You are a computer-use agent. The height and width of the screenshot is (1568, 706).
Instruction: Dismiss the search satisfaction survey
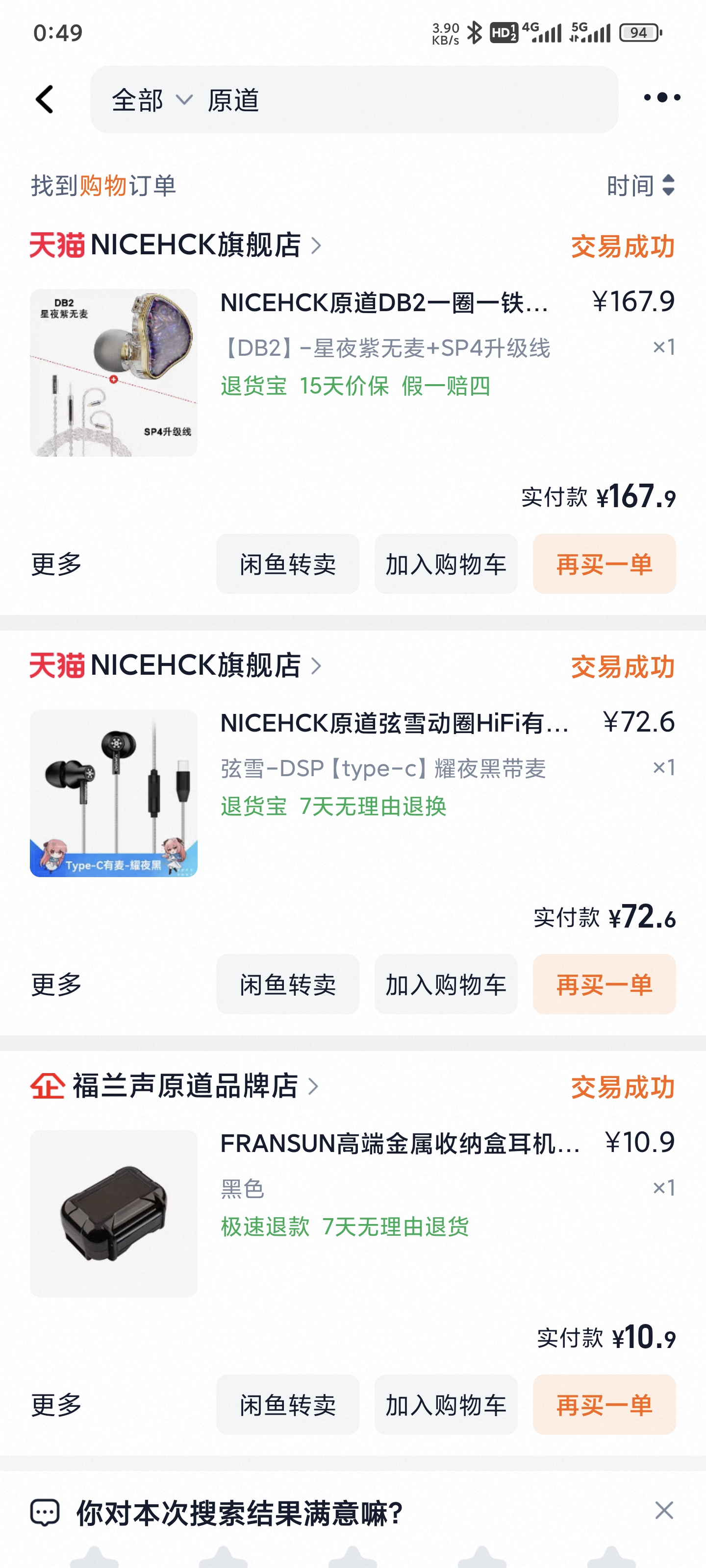[x=663, y=1511]
